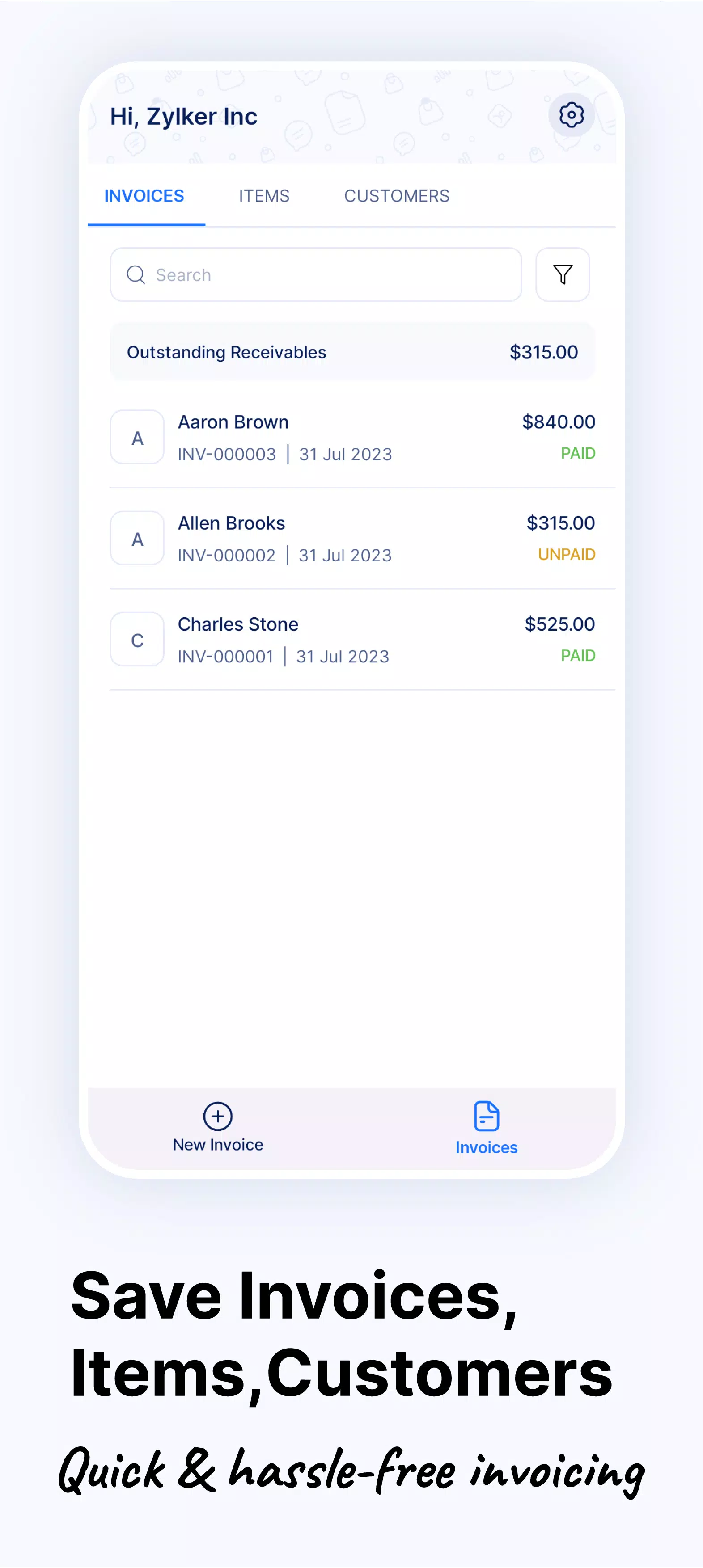Click the UNPAID status label
This screenshot has height=1568, width=703.
point(566,555)
